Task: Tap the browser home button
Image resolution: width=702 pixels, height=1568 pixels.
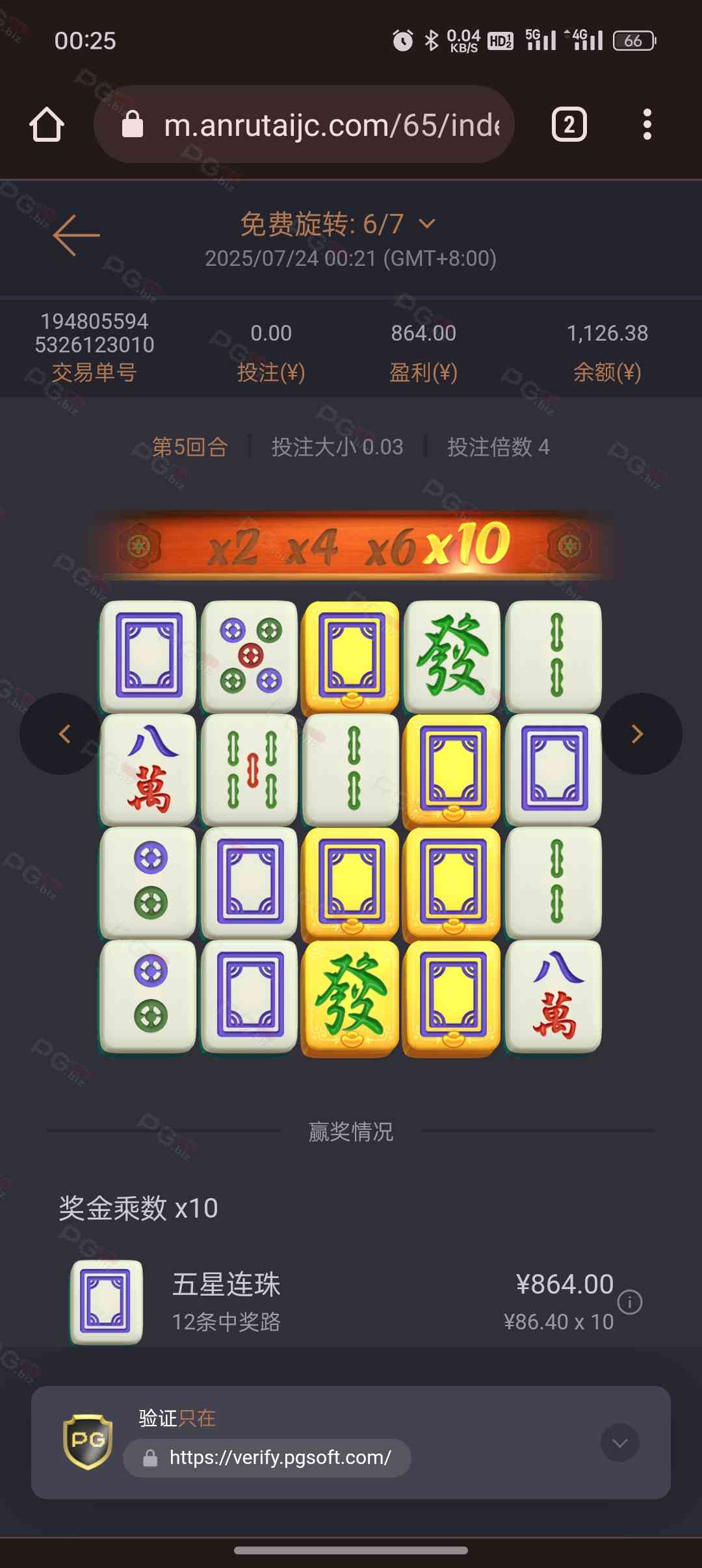Action: pos(47,124)
